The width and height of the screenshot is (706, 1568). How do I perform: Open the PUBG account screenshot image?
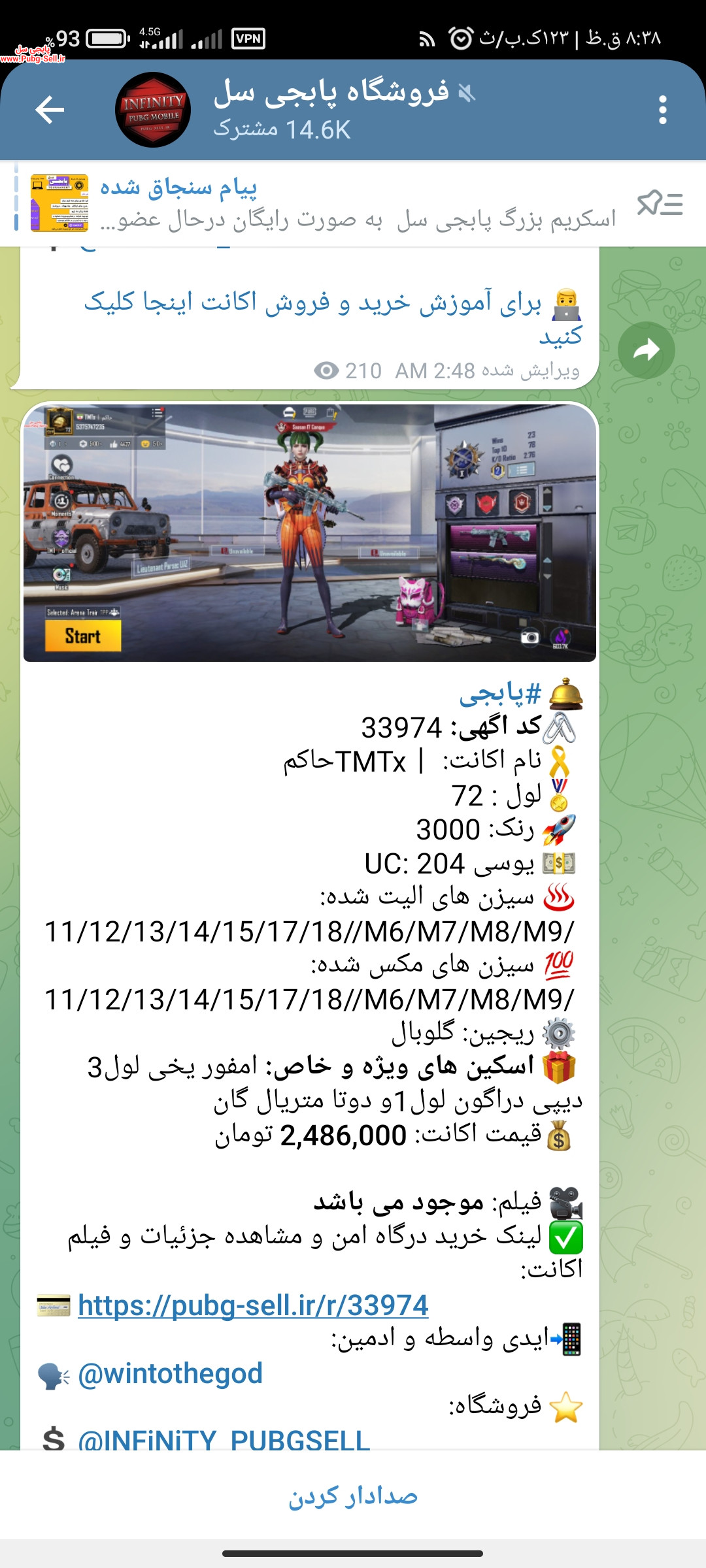(x=310, y=533)
